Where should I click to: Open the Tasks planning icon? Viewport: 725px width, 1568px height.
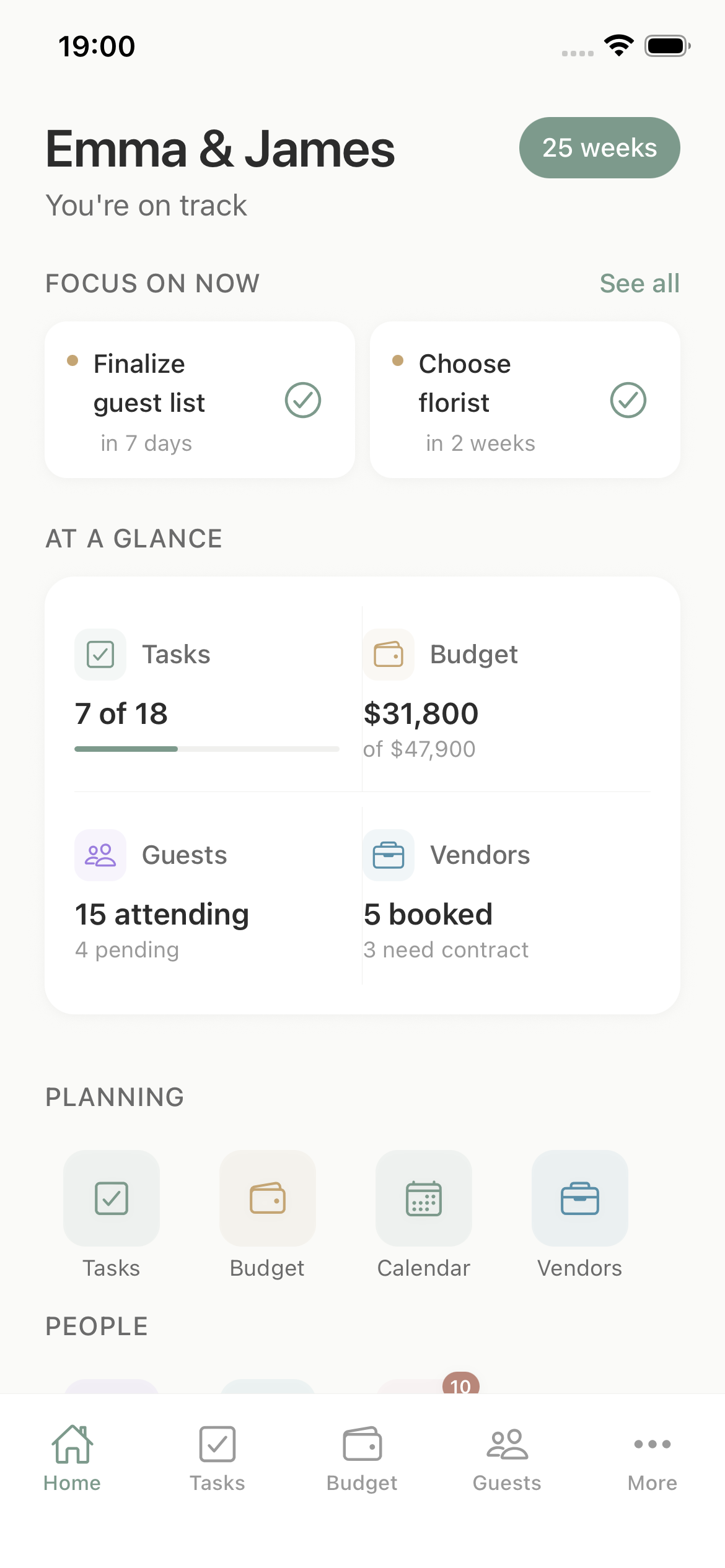pos(111,1199)
